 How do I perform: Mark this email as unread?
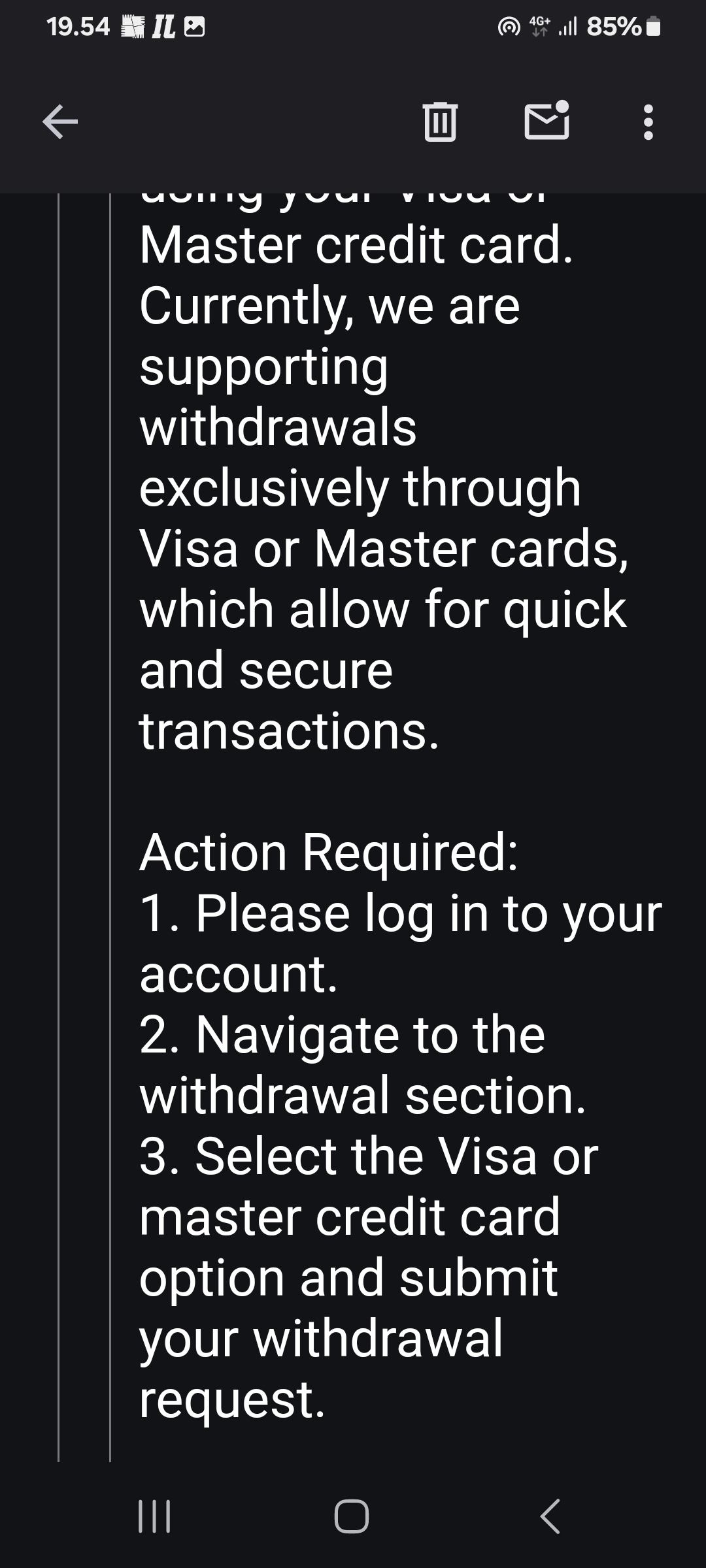click(547, 121)
